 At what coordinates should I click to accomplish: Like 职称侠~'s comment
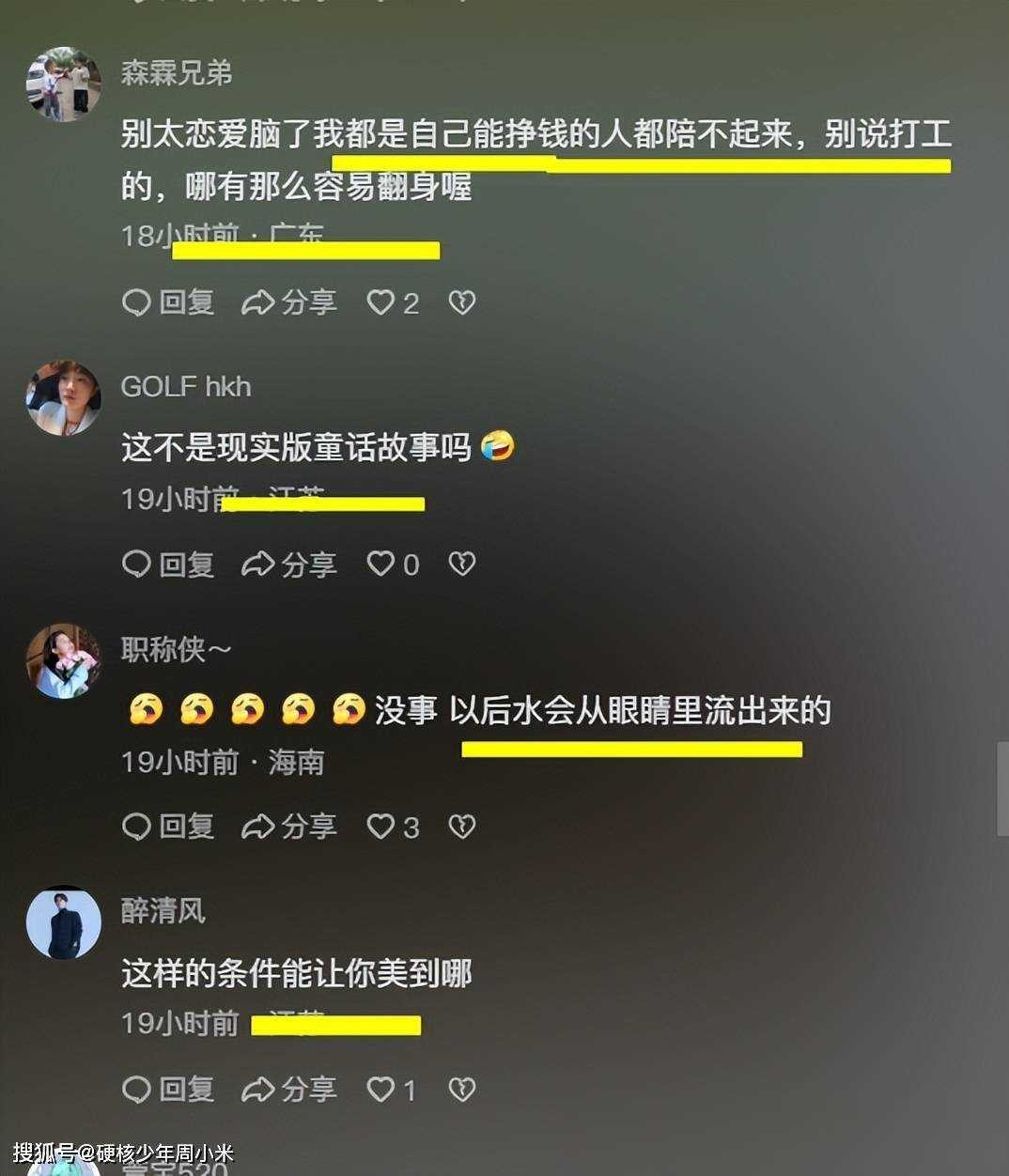(x=380, y=827)
